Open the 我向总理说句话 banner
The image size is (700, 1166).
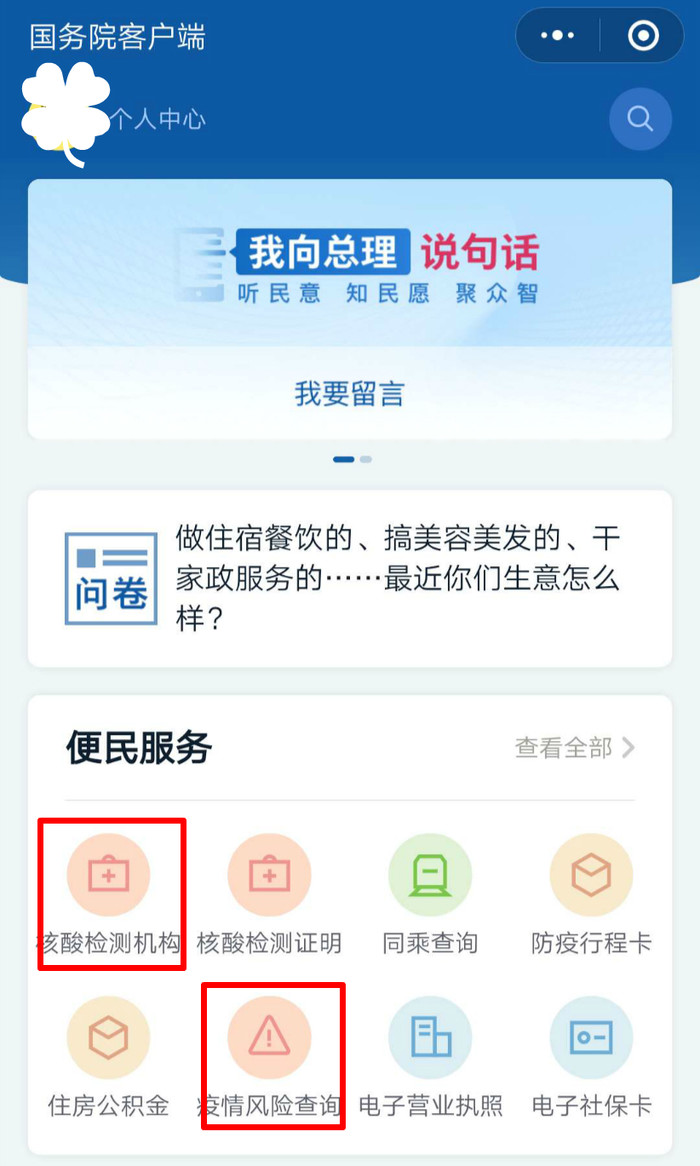pyautogui.click(x=350, y=262)
